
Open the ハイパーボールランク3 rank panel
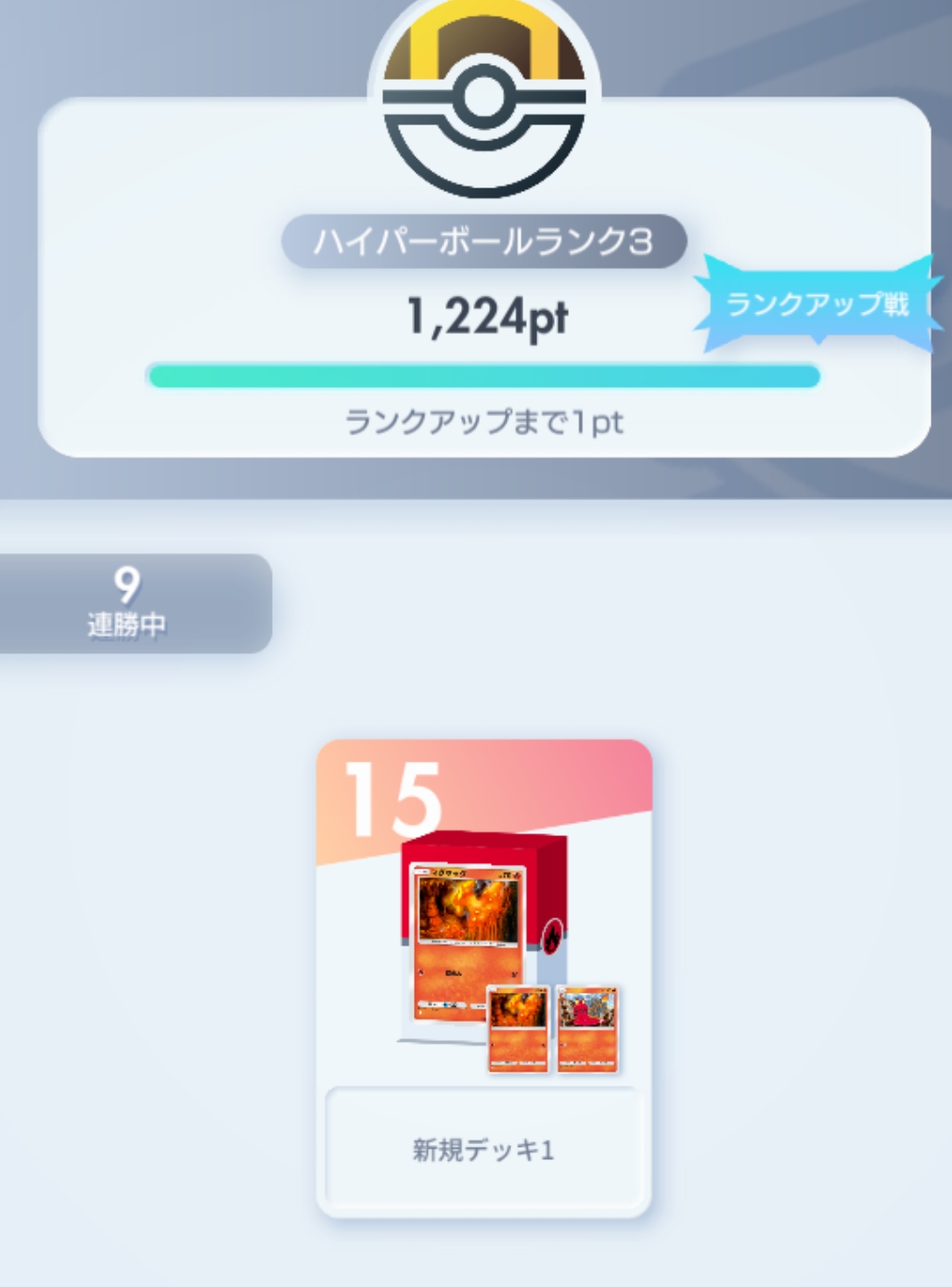(x=483, y=278)
